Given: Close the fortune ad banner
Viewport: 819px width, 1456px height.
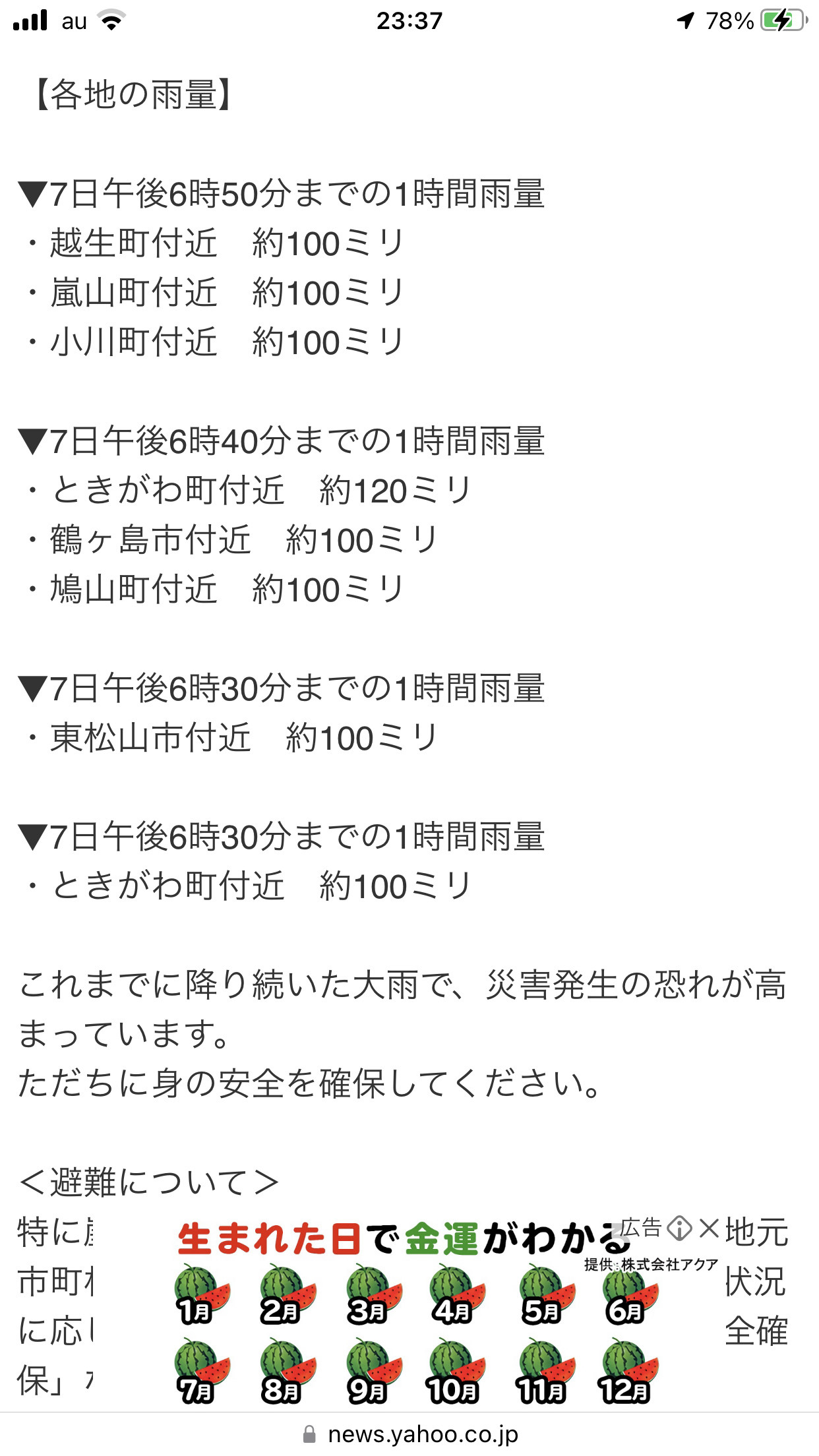Looking at the screenshot, I should [709, 1228].
